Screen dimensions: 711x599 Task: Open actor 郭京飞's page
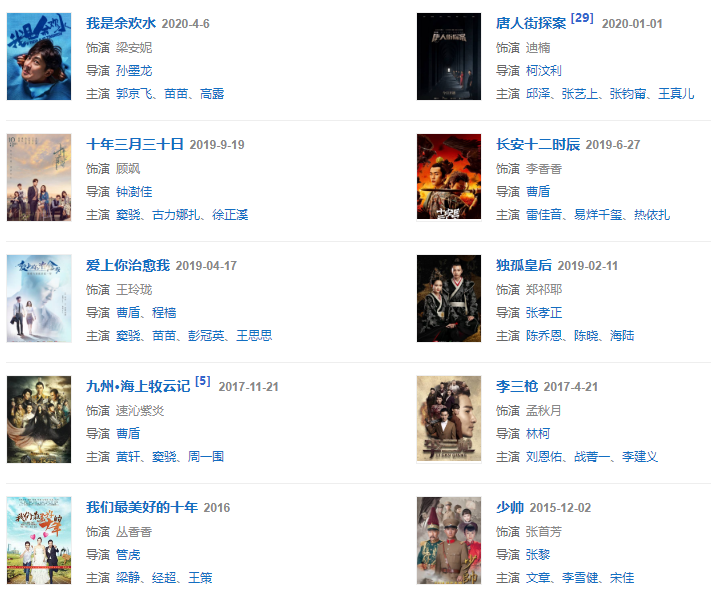coord(135,93)
